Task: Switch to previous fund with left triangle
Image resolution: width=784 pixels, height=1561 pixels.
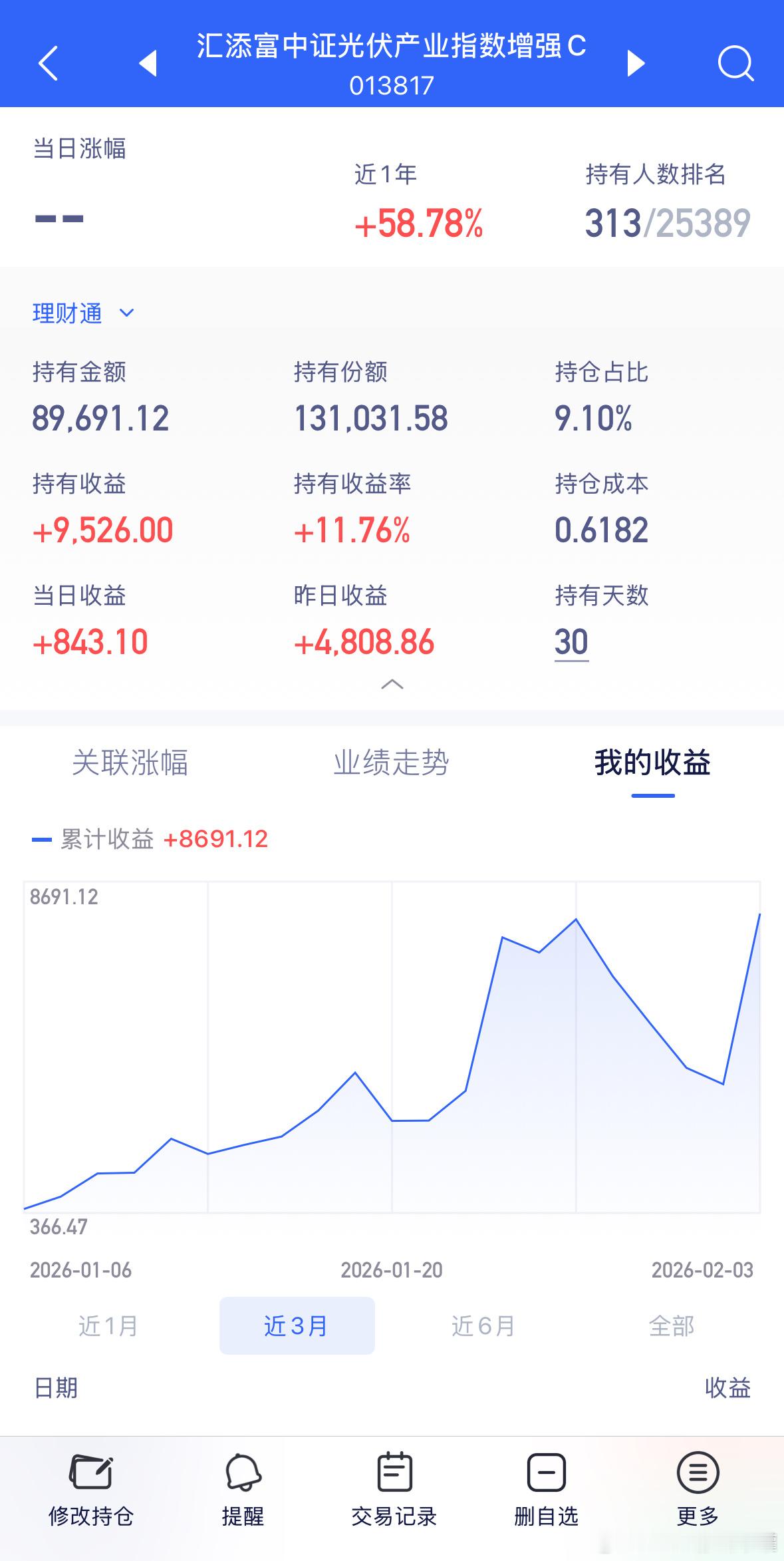Action: pos(148,63)
